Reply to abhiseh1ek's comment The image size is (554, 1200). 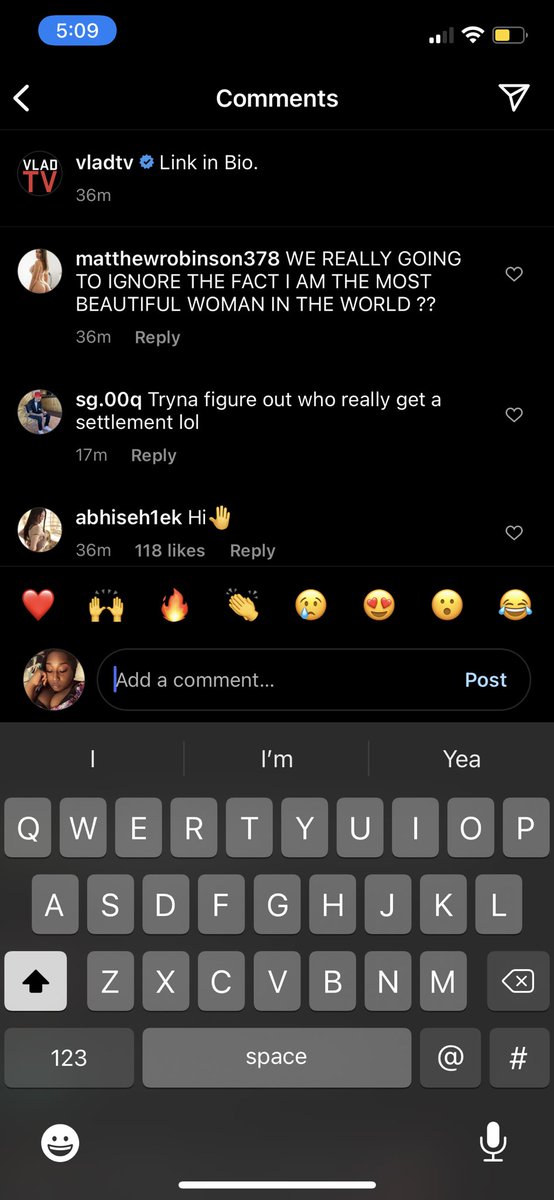pyautogui.click(x=252, y=550)
